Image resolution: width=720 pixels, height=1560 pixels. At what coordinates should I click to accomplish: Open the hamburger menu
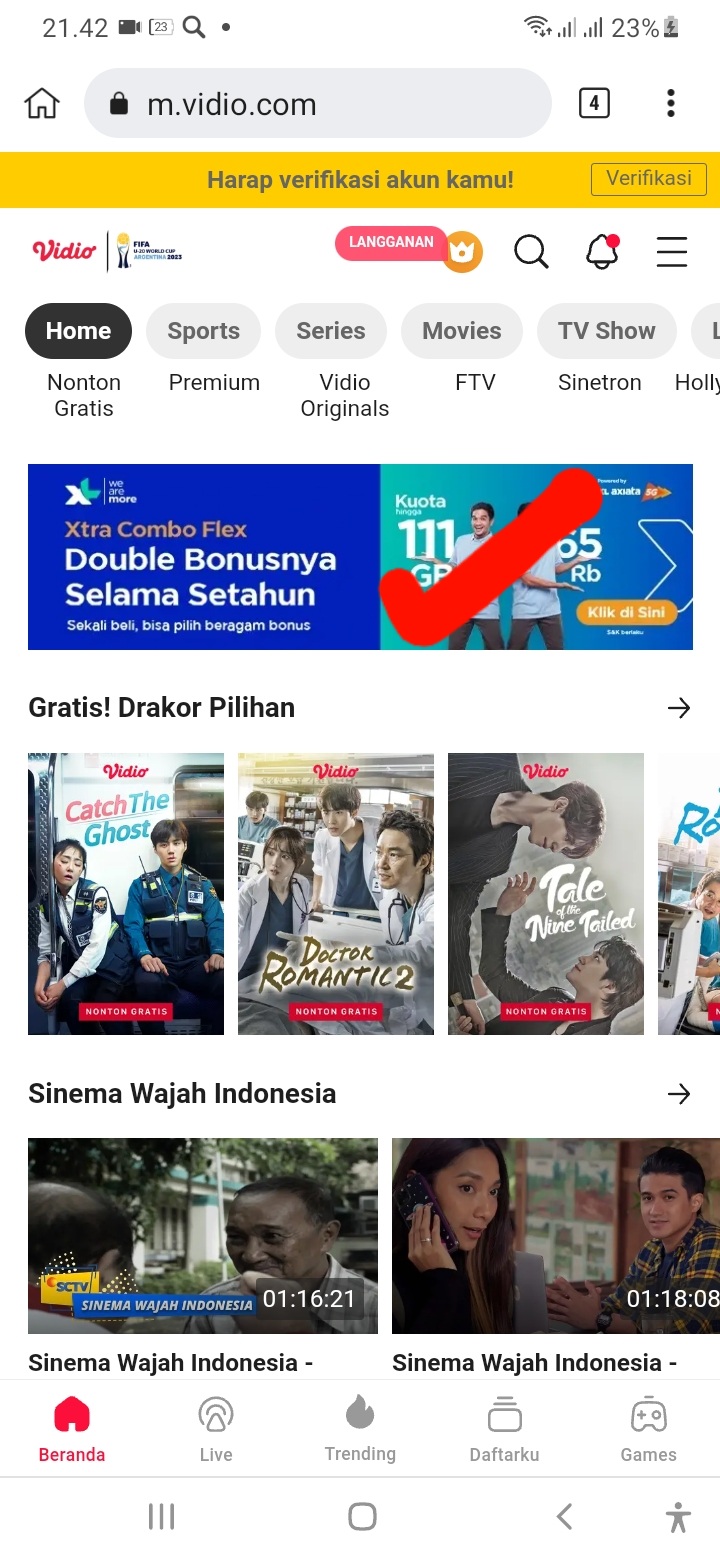click(x=672, y=252)
